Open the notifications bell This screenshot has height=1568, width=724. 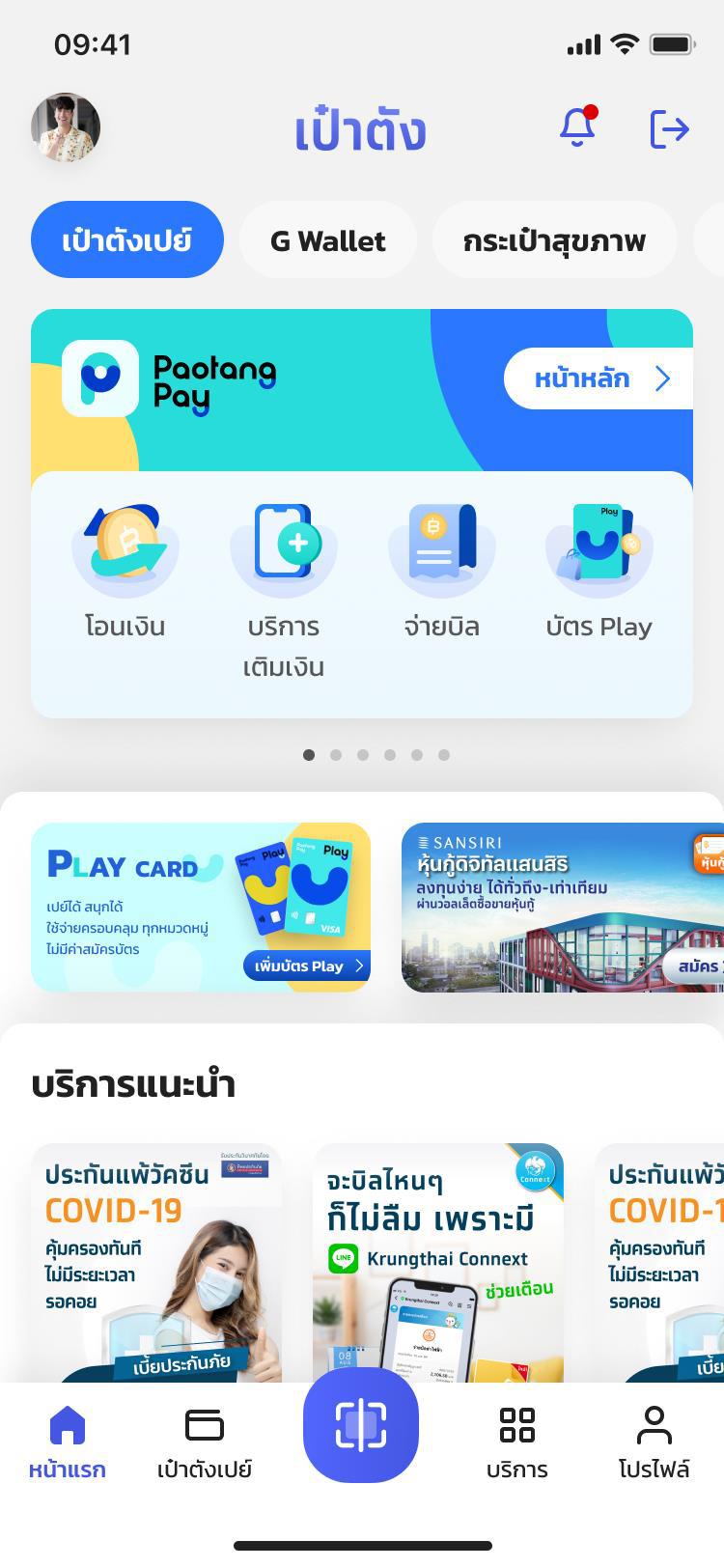click(x=577, y=126)
